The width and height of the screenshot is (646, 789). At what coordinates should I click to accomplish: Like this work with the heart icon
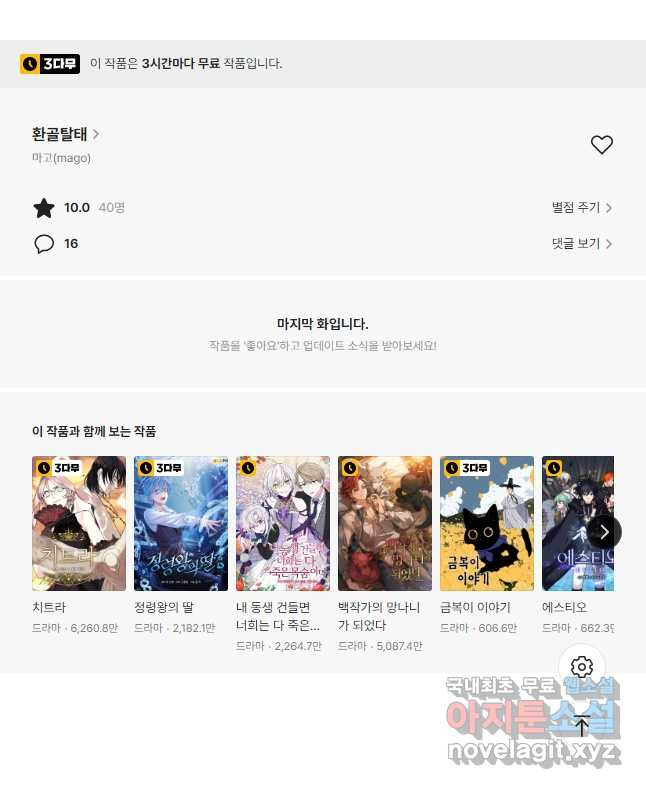(601, 145)
